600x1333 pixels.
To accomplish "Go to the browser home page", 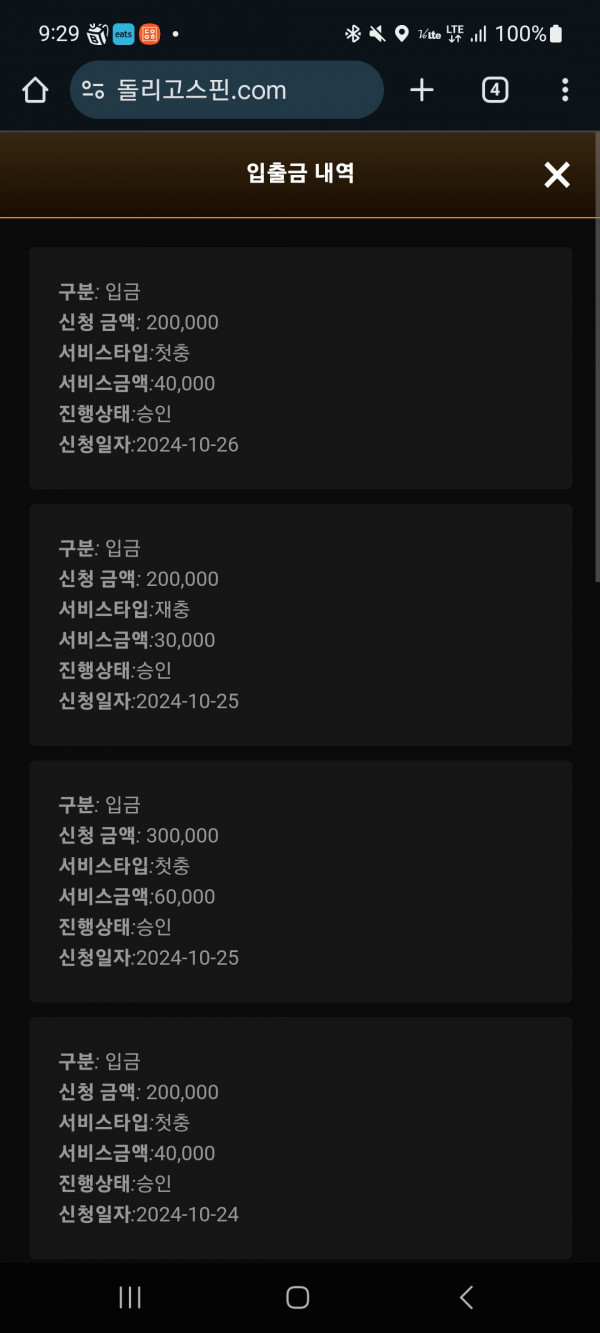I will 35,90.
